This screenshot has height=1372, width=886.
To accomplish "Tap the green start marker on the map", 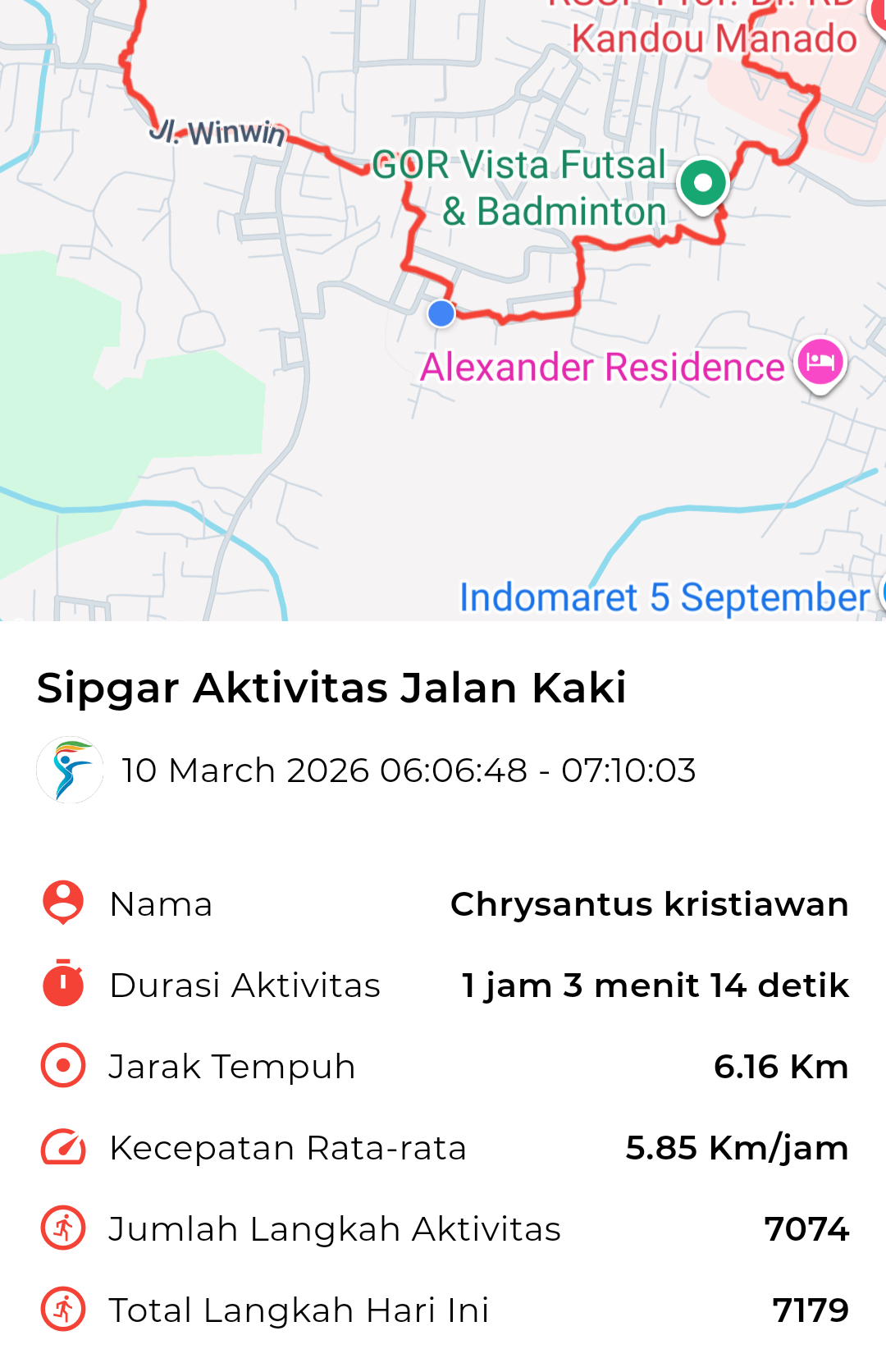I will (x=703, y=184).
